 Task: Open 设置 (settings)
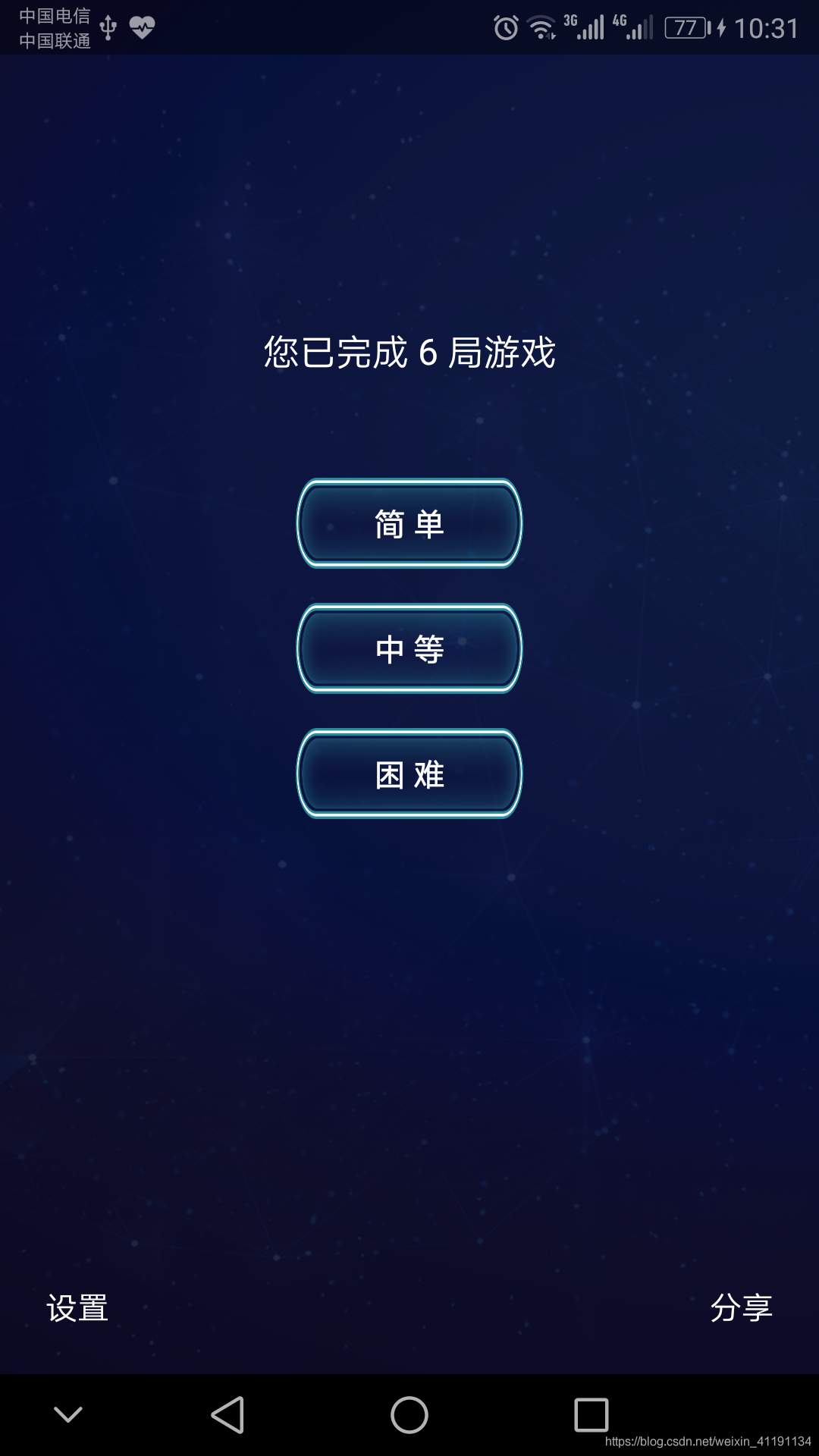point(77,1308)
